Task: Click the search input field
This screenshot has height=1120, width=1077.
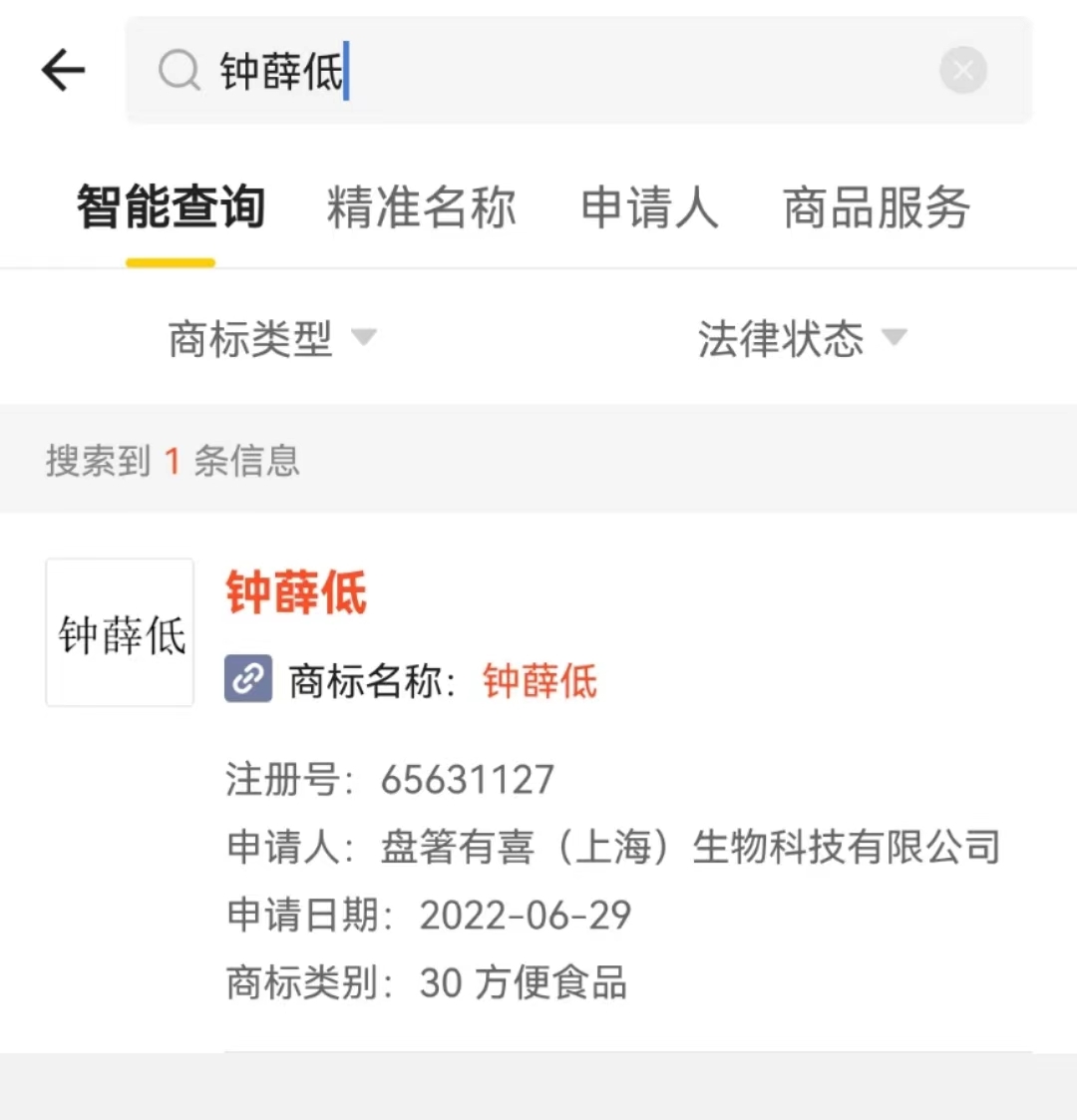Action: (x=499, y=69)
